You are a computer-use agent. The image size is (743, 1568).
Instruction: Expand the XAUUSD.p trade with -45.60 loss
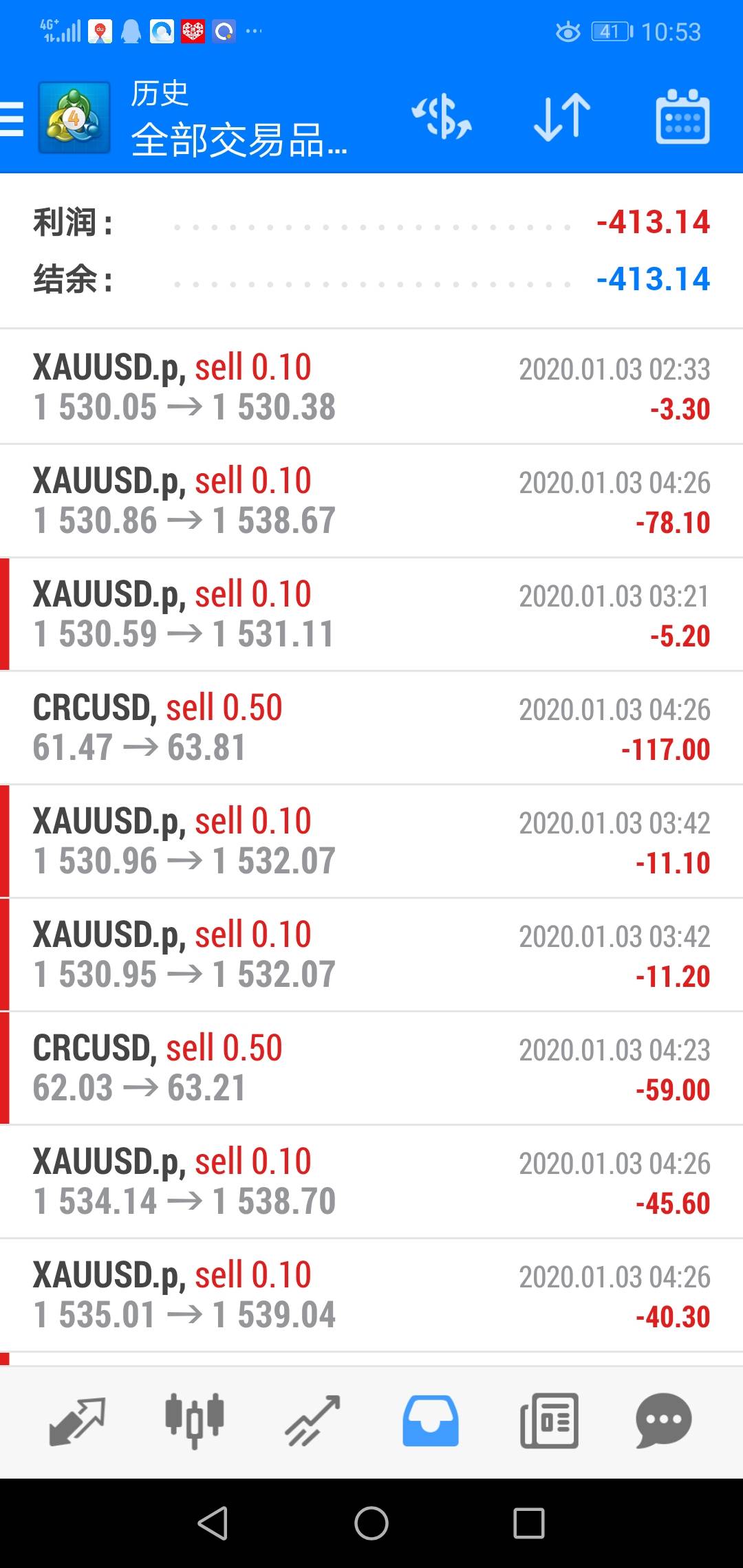371,1182
